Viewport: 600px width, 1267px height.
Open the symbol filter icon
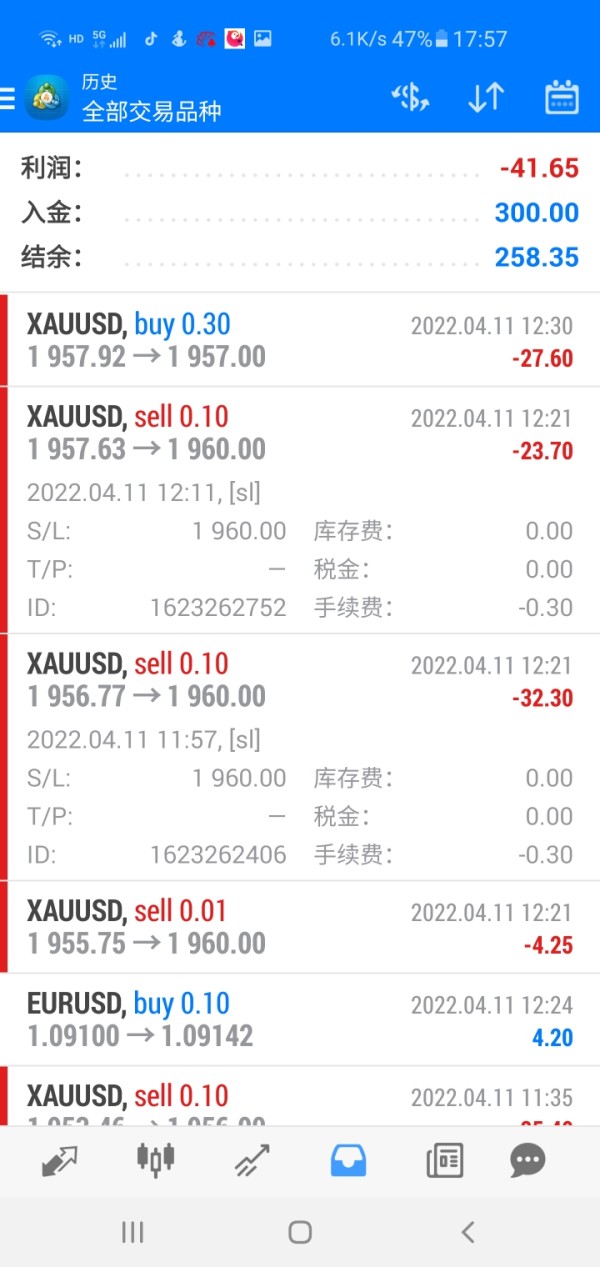[410, 98]
